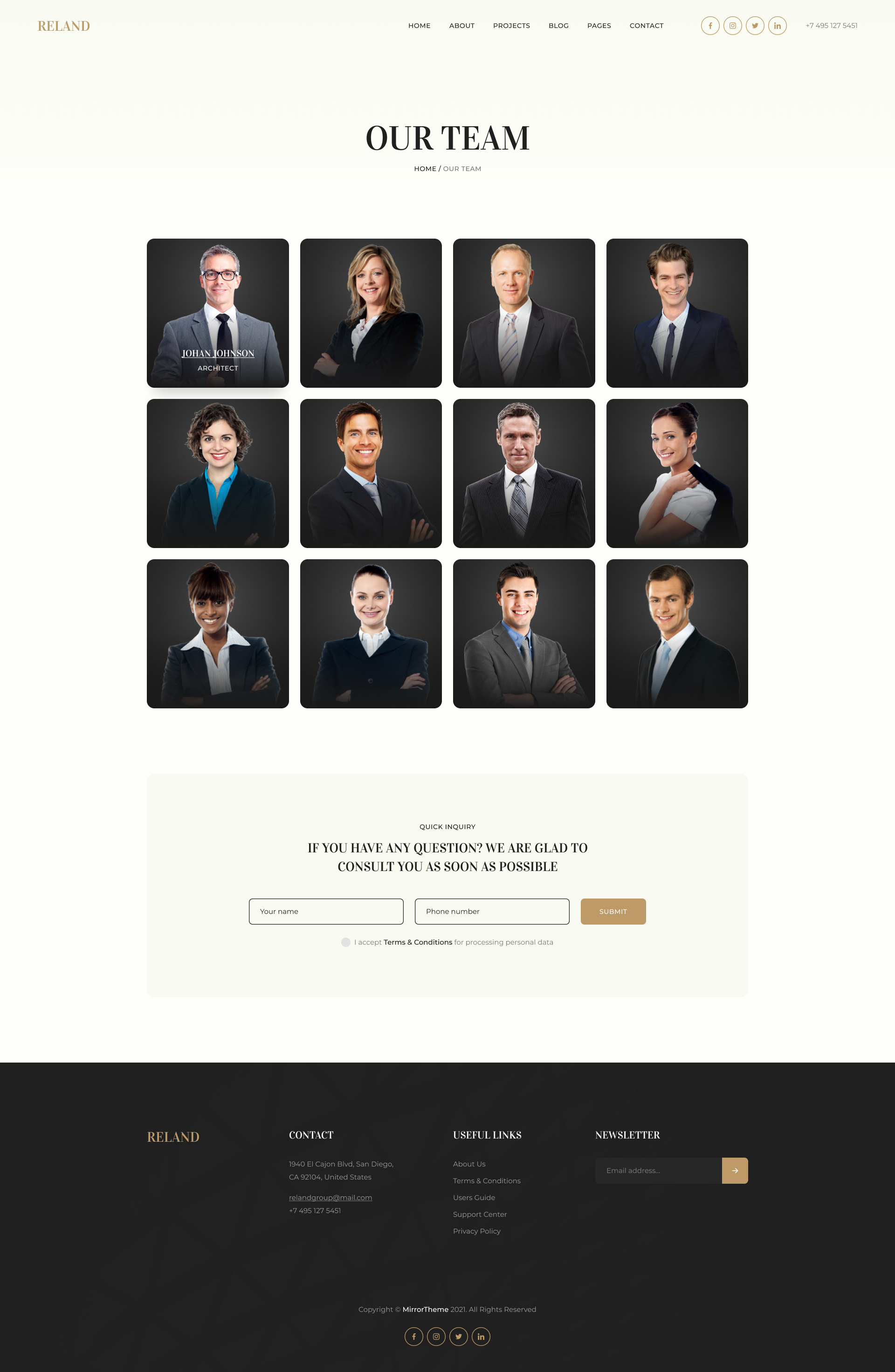This screenshot has height=1372, width=895.
Task: Focus the Phone number field
Action: [x=492, y=912]
